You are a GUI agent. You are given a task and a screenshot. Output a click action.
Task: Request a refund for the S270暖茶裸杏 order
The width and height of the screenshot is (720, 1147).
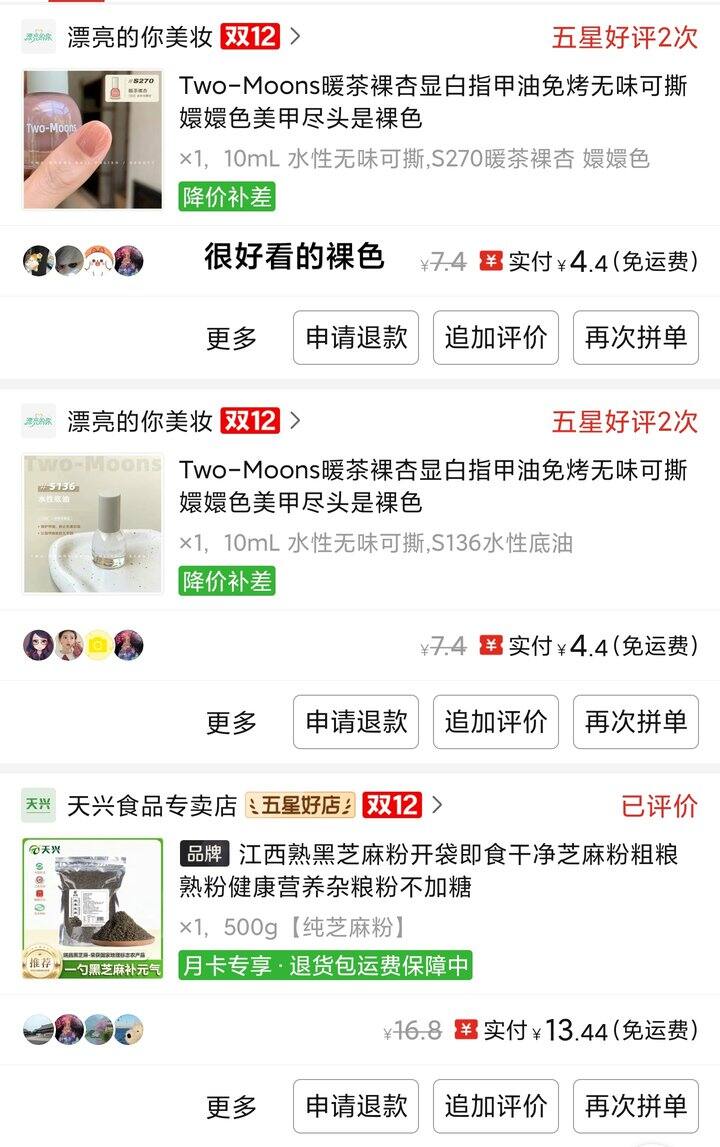(x=356, y=338)
